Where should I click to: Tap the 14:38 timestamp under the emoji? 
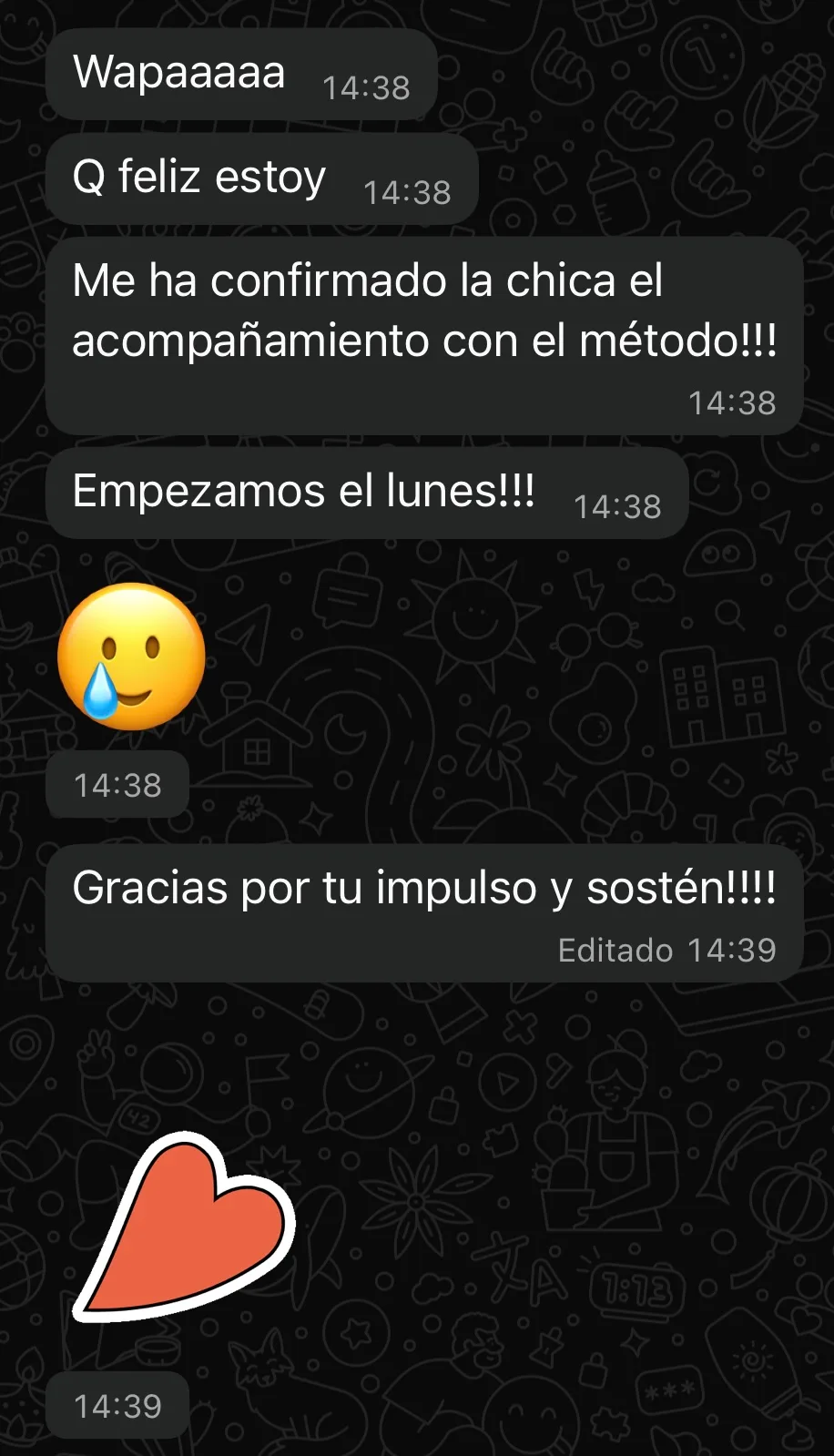point(117,783)
